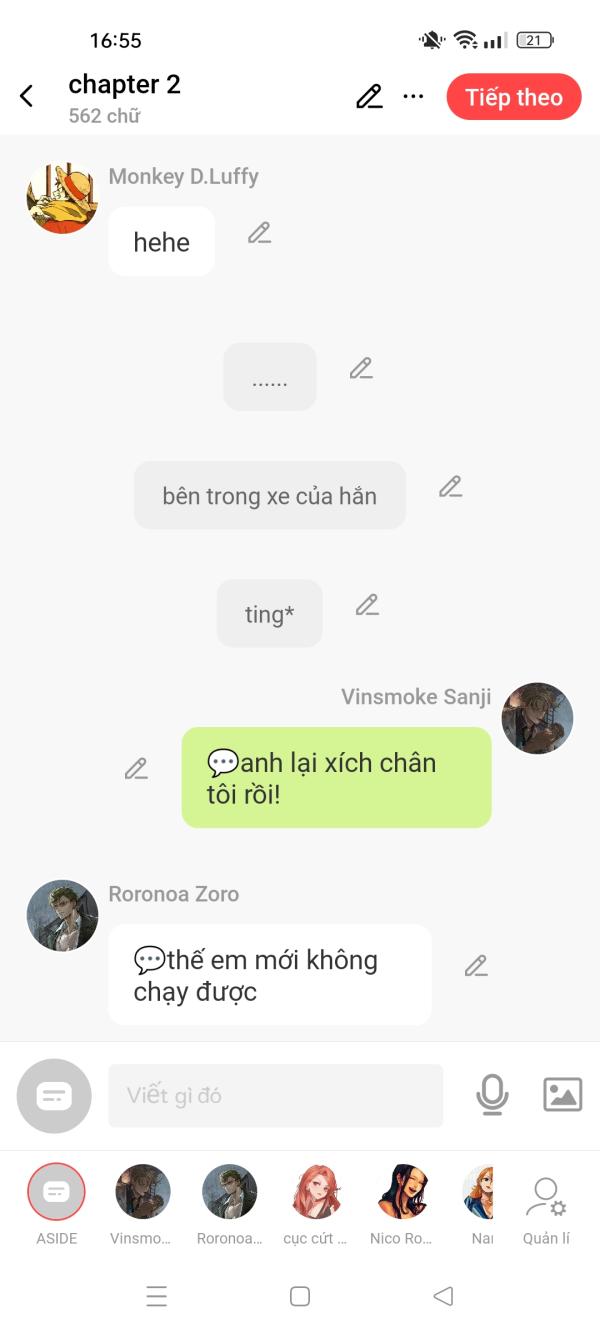
Task: Attach an image to the chat
Action: tap(562, 1095)
